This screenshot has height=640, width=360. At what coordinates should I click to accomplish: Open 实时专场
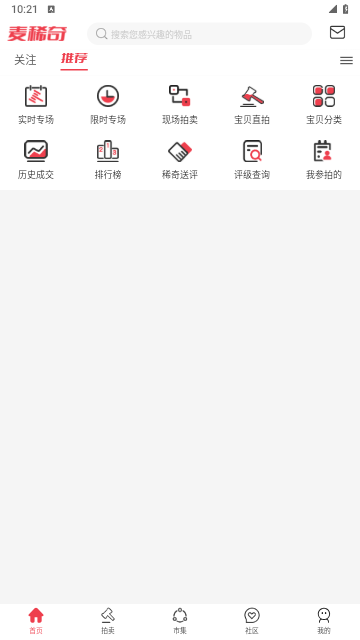tap(36, 104)
